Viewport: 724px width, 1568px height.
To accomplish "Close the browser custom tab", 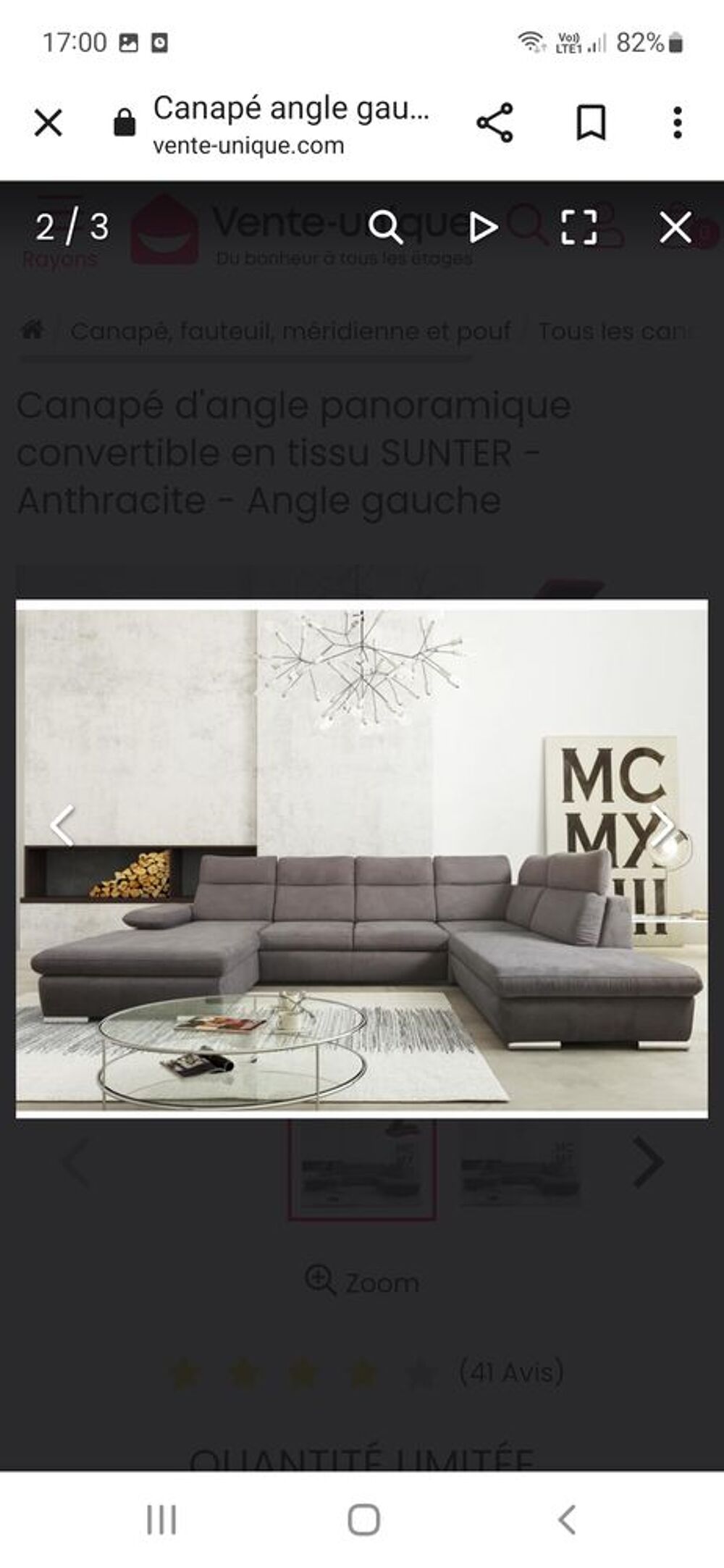I will point(49,122).
